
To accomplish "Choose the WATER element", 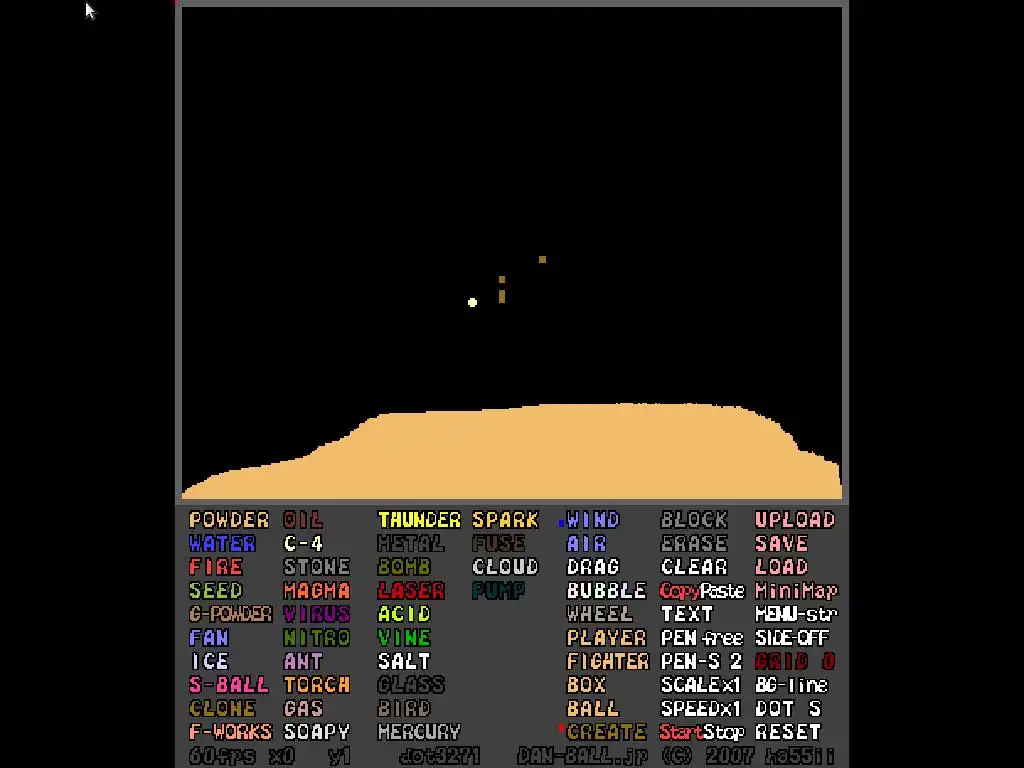I will click(222, 544).
